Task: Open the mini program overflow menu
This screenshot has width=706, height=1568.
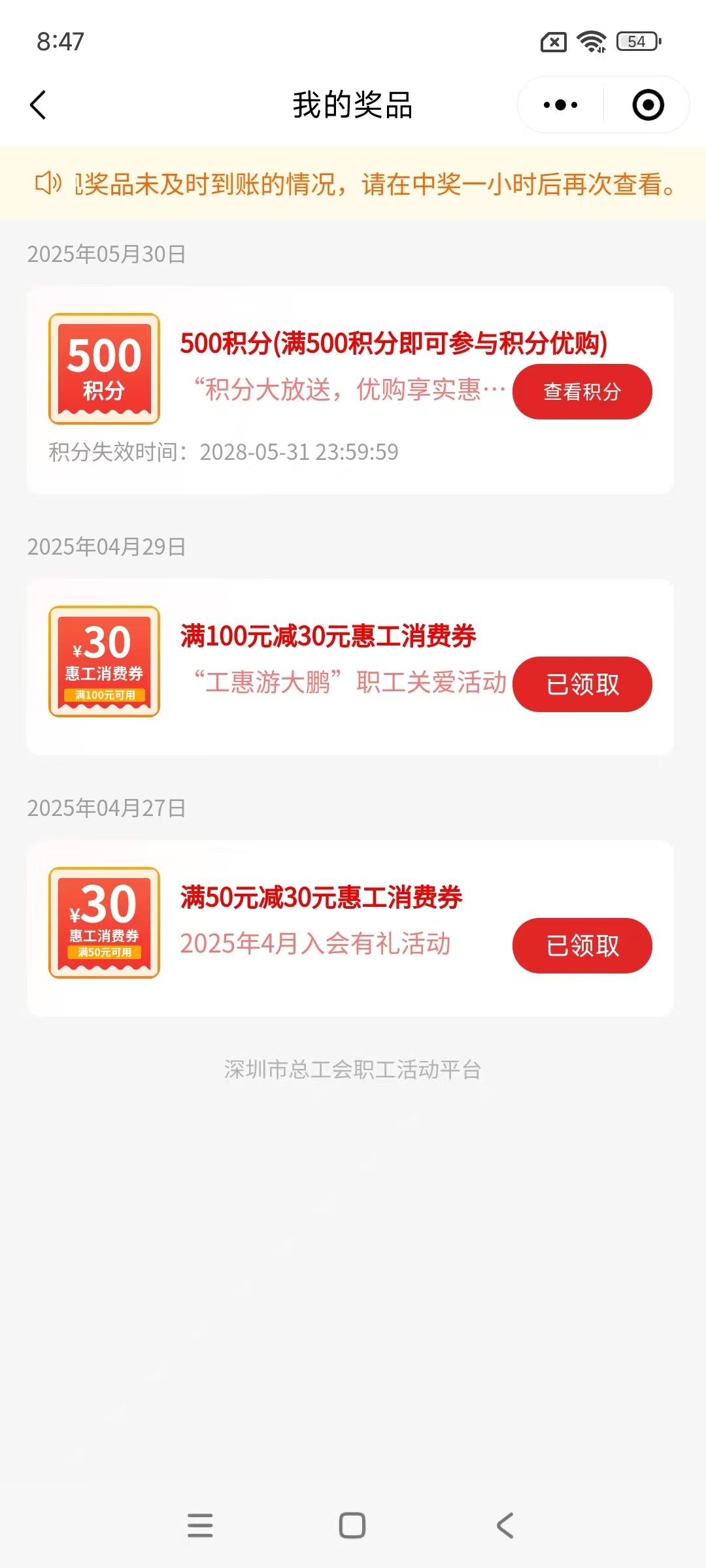Action: 560,105
